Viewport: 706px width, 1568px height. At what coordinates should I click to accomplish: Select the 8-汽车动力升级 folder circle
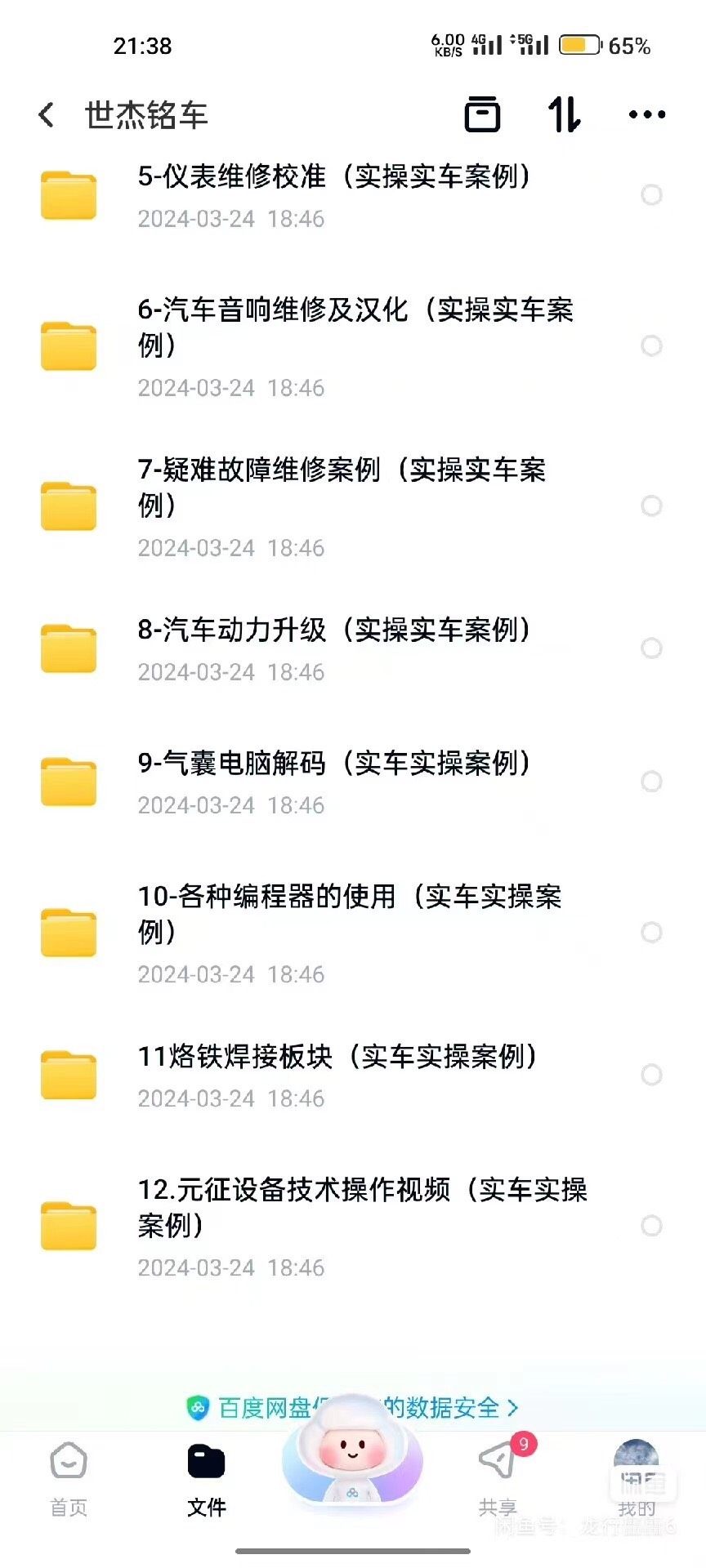[651, 648]
